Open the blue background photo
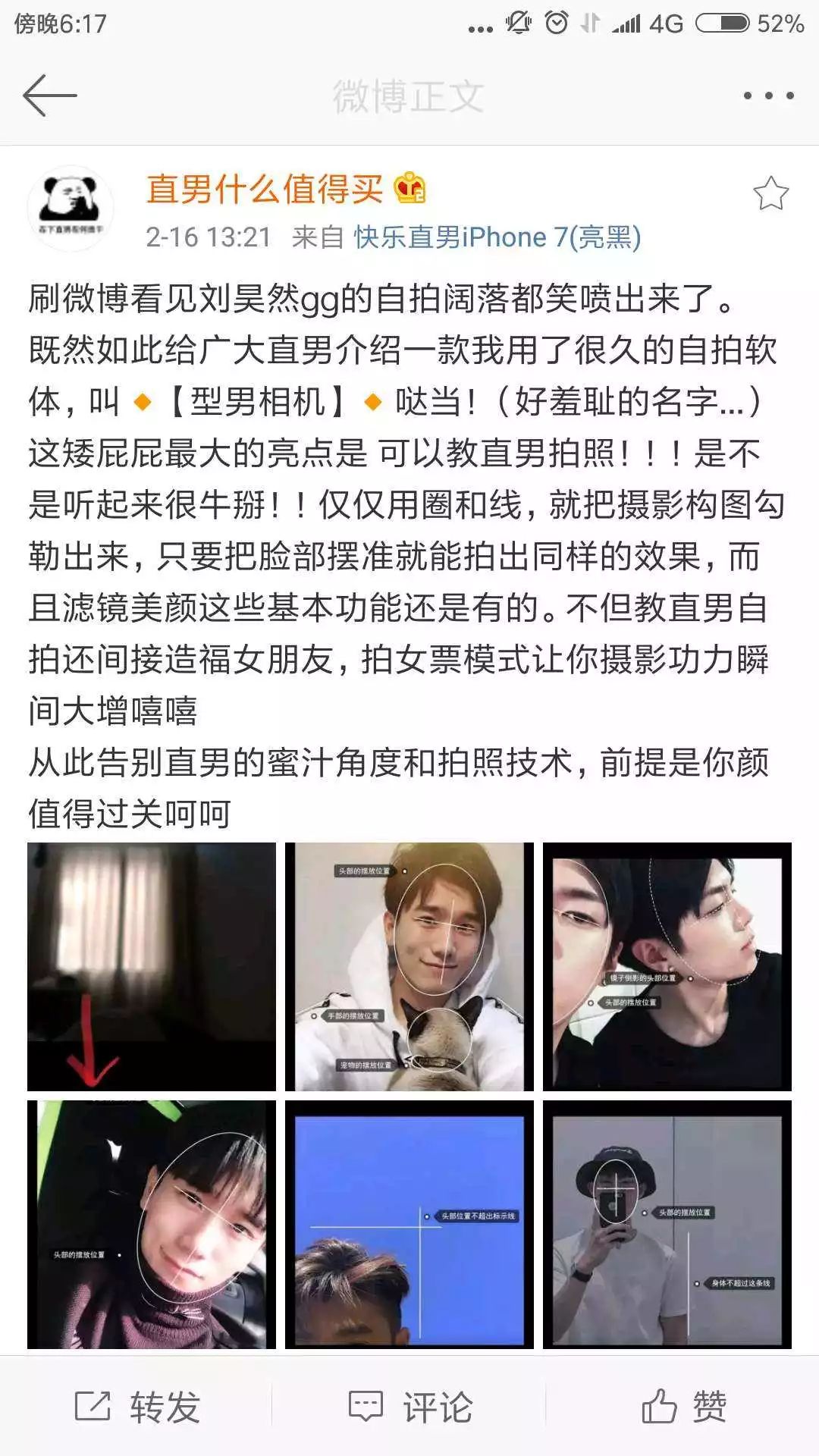The height and width of the screenshot is (1456, 819). click(x=409, y=1225)
